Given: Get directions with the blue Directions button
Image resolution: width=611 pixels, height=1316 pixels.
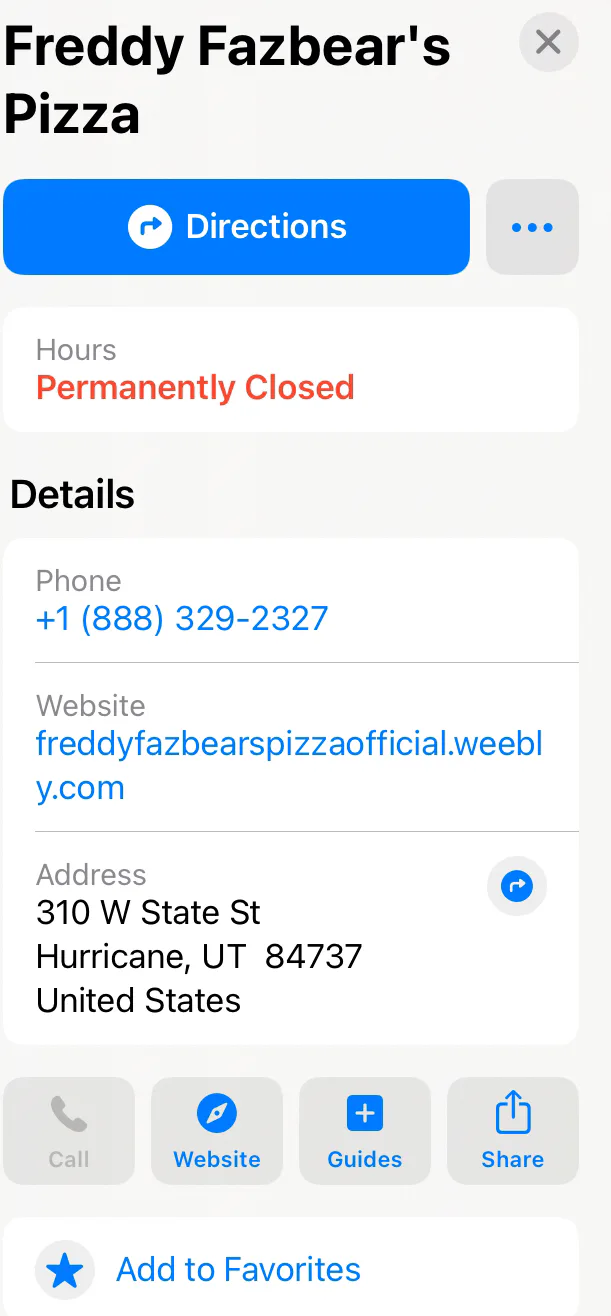Looking at the screenshot, I should tap(237, 227).
